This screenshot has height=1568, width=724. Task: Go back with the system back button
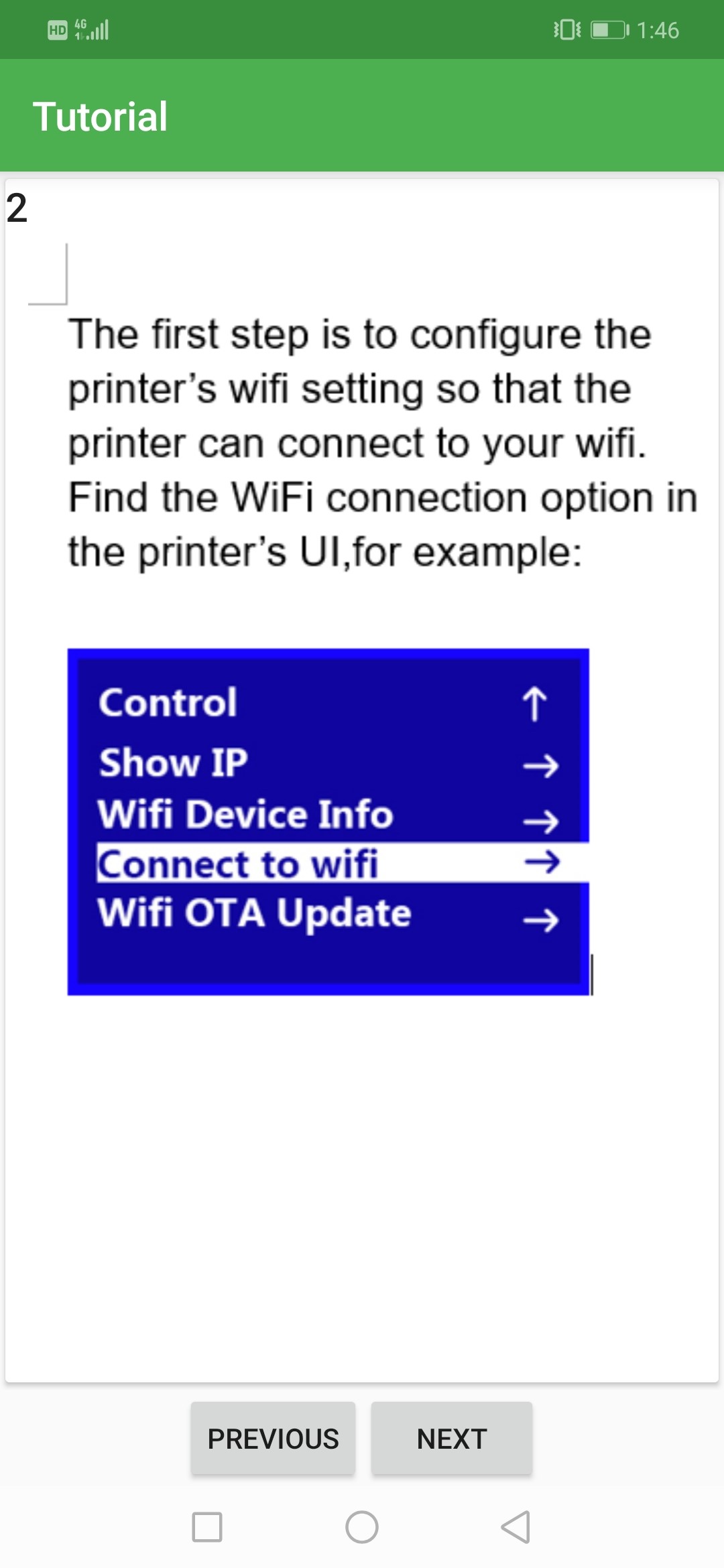(516, 1527)
